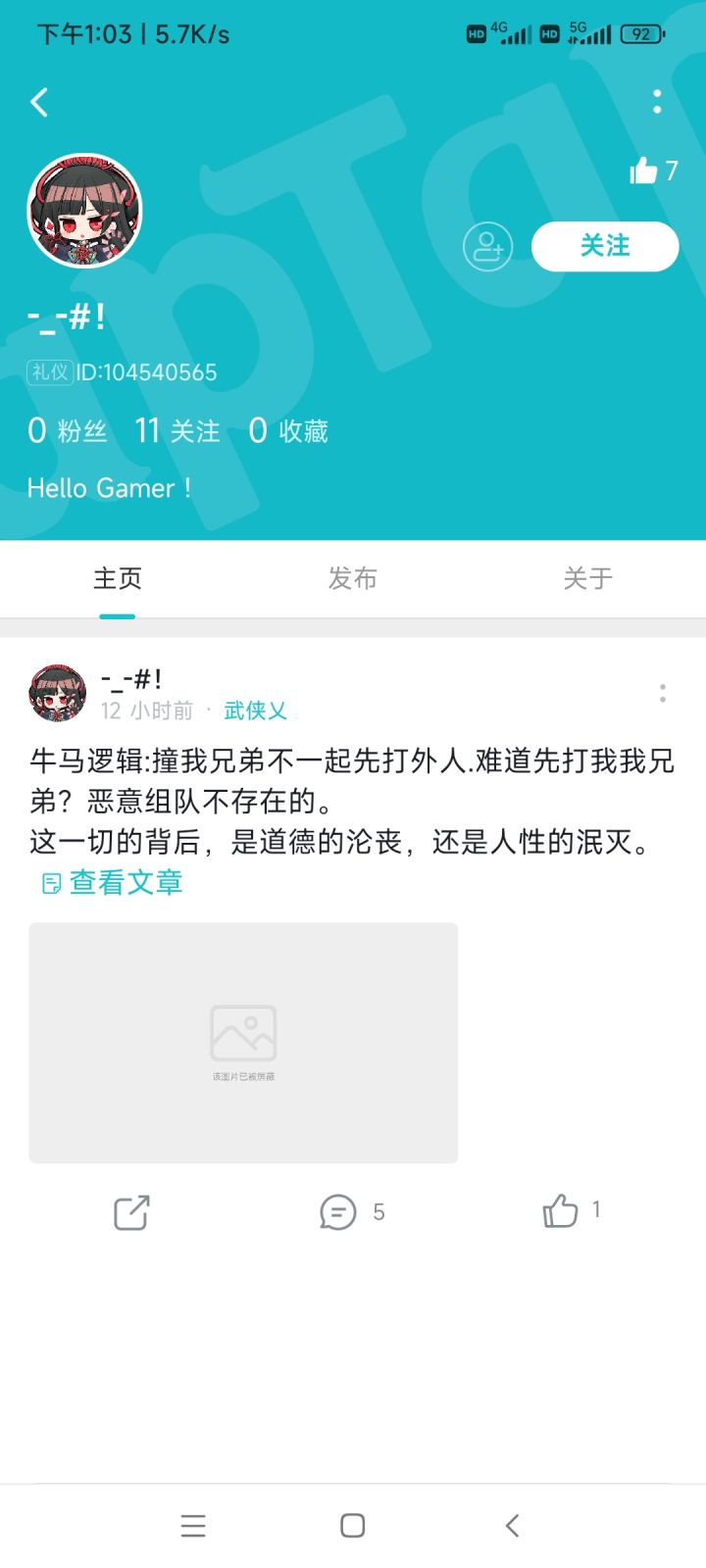Tap the thumbs-up icon showing 7 likes
The height and width of the screenshot is (1568, 706).
pyautogui.click(x=646, y=171)
